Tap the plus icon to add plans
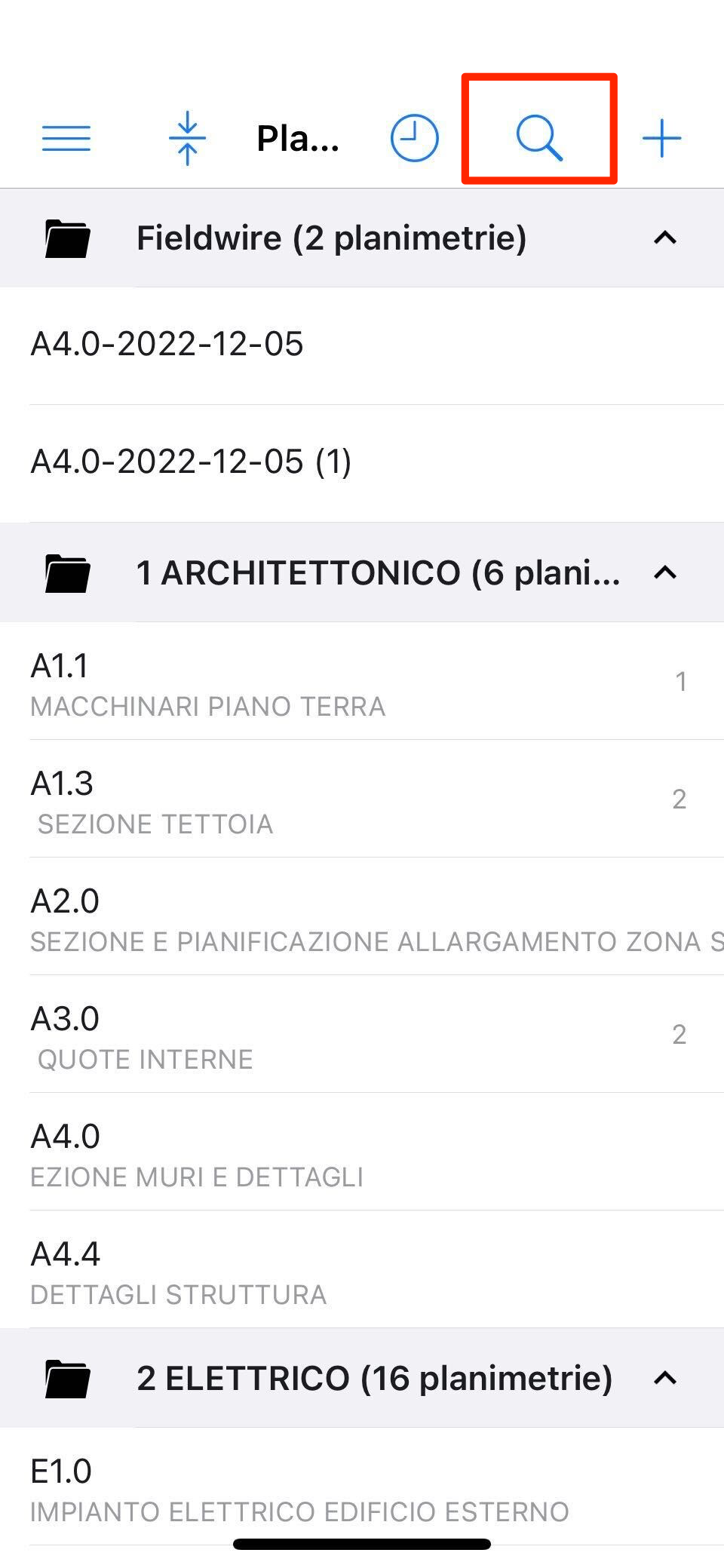This screenshot has width=724, height=1568. click(661, 137)
